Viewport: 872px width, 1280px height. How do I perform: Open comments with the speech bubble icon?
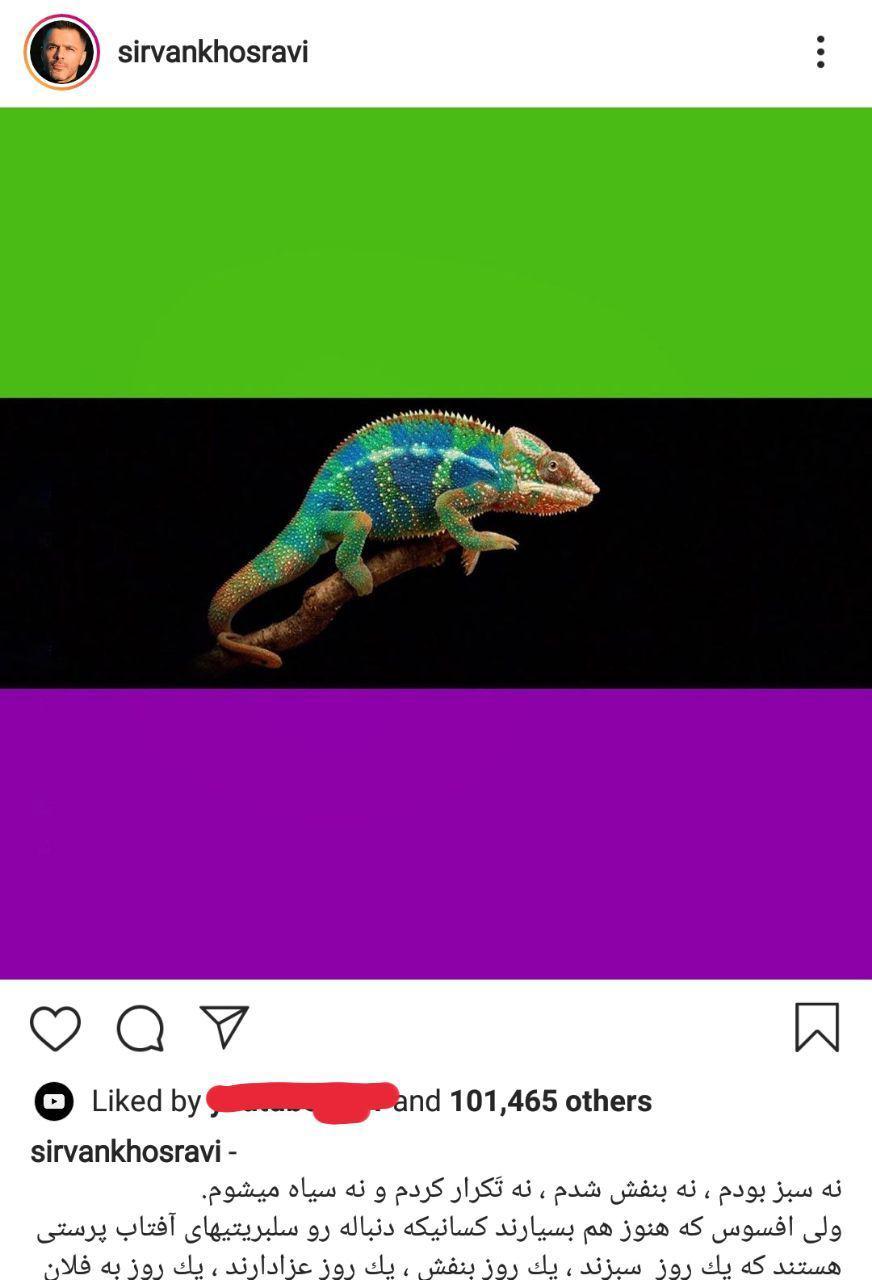(140, 1028)
